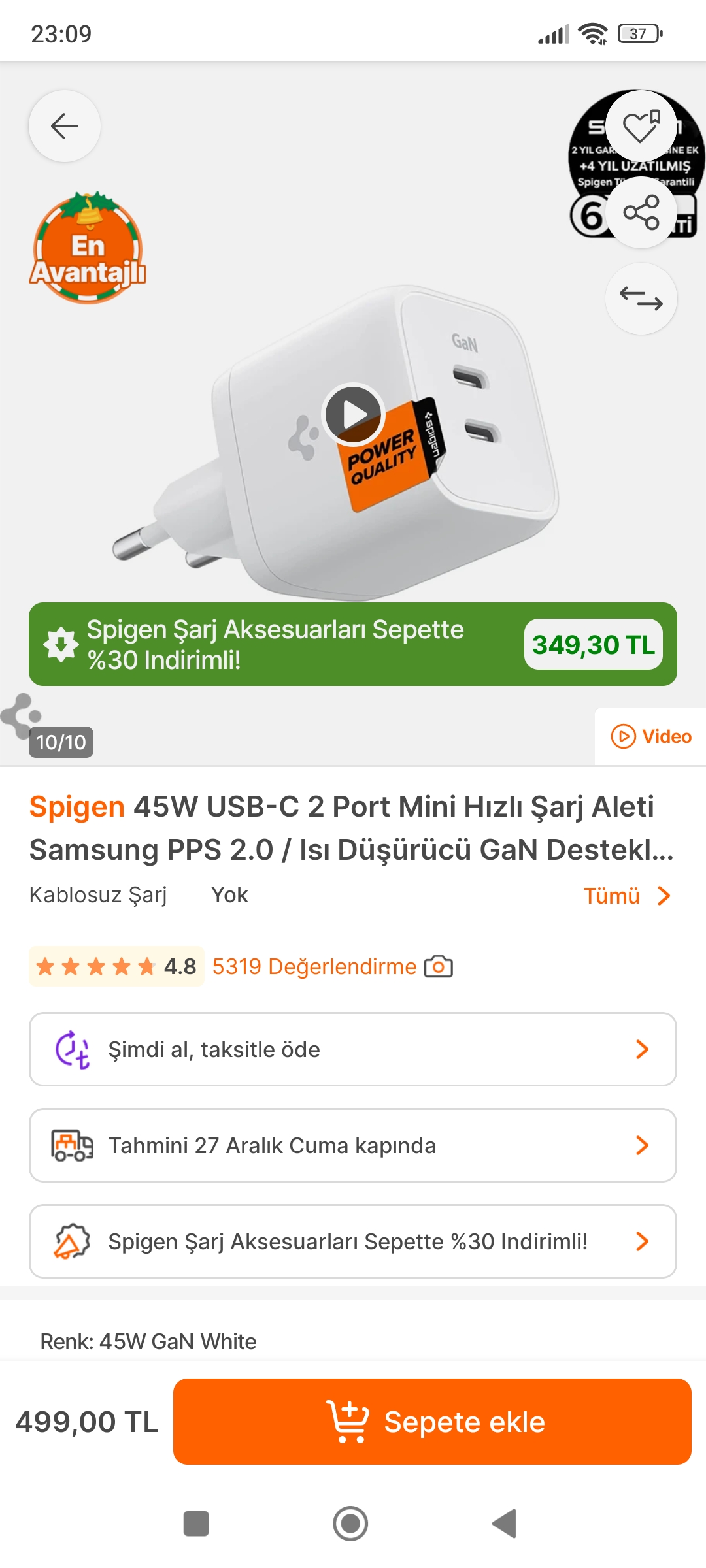Check Tahmini 27 Aralık Cuma delivery details
The height and width of the screenshot is (1568, 706).
pyautogui.click(x=353, y=1145)
